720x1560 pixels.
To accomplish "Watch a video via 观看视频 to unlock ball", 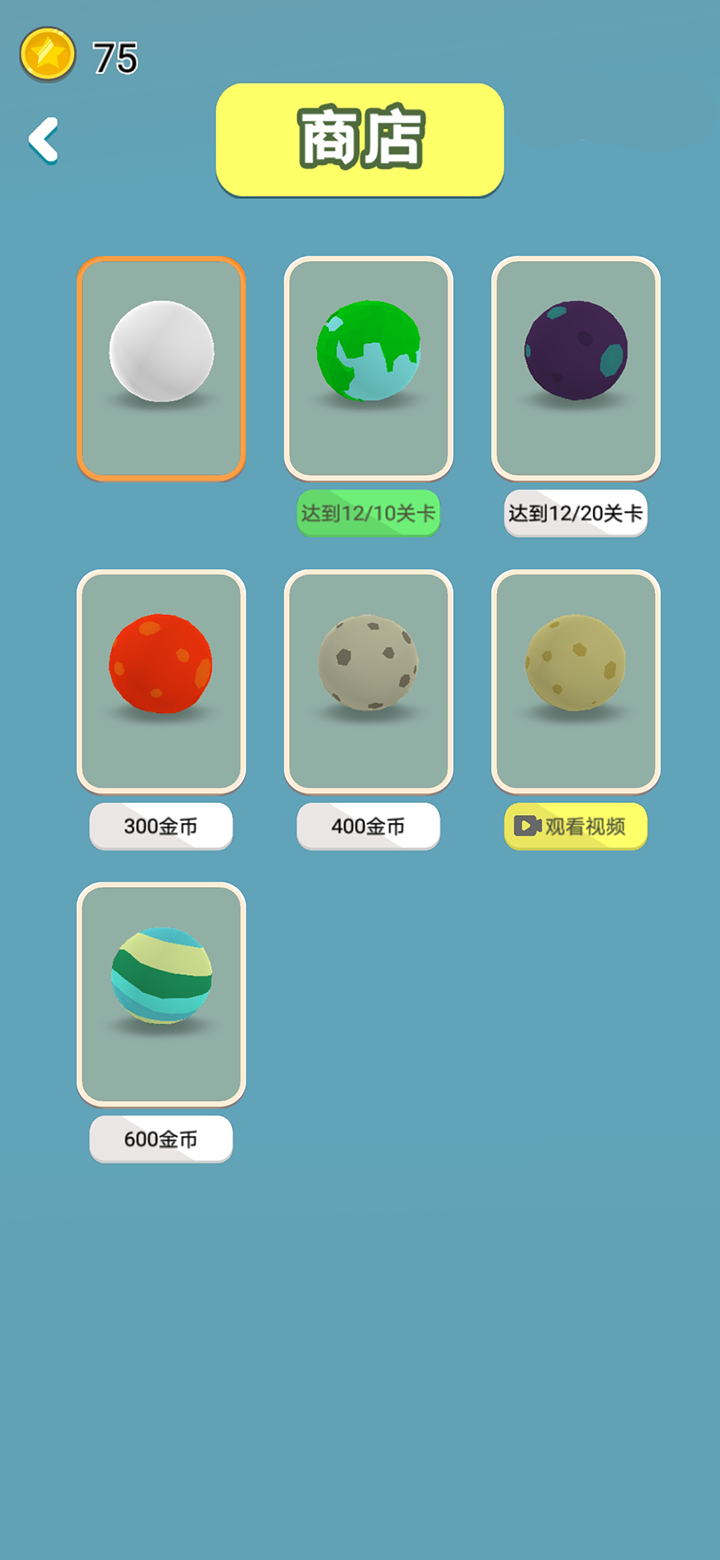I will (574, 826).
